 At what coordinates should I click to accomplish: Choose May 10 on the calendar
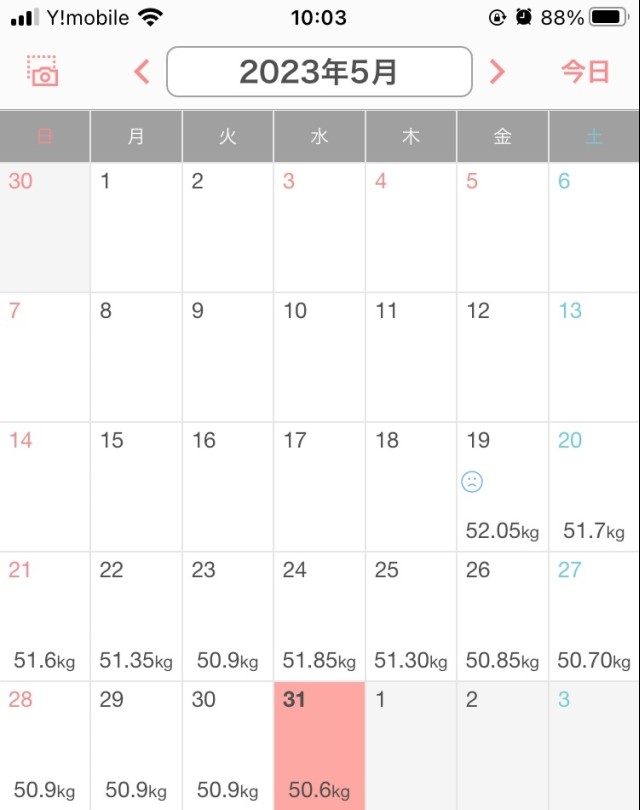tap(319, 357)
